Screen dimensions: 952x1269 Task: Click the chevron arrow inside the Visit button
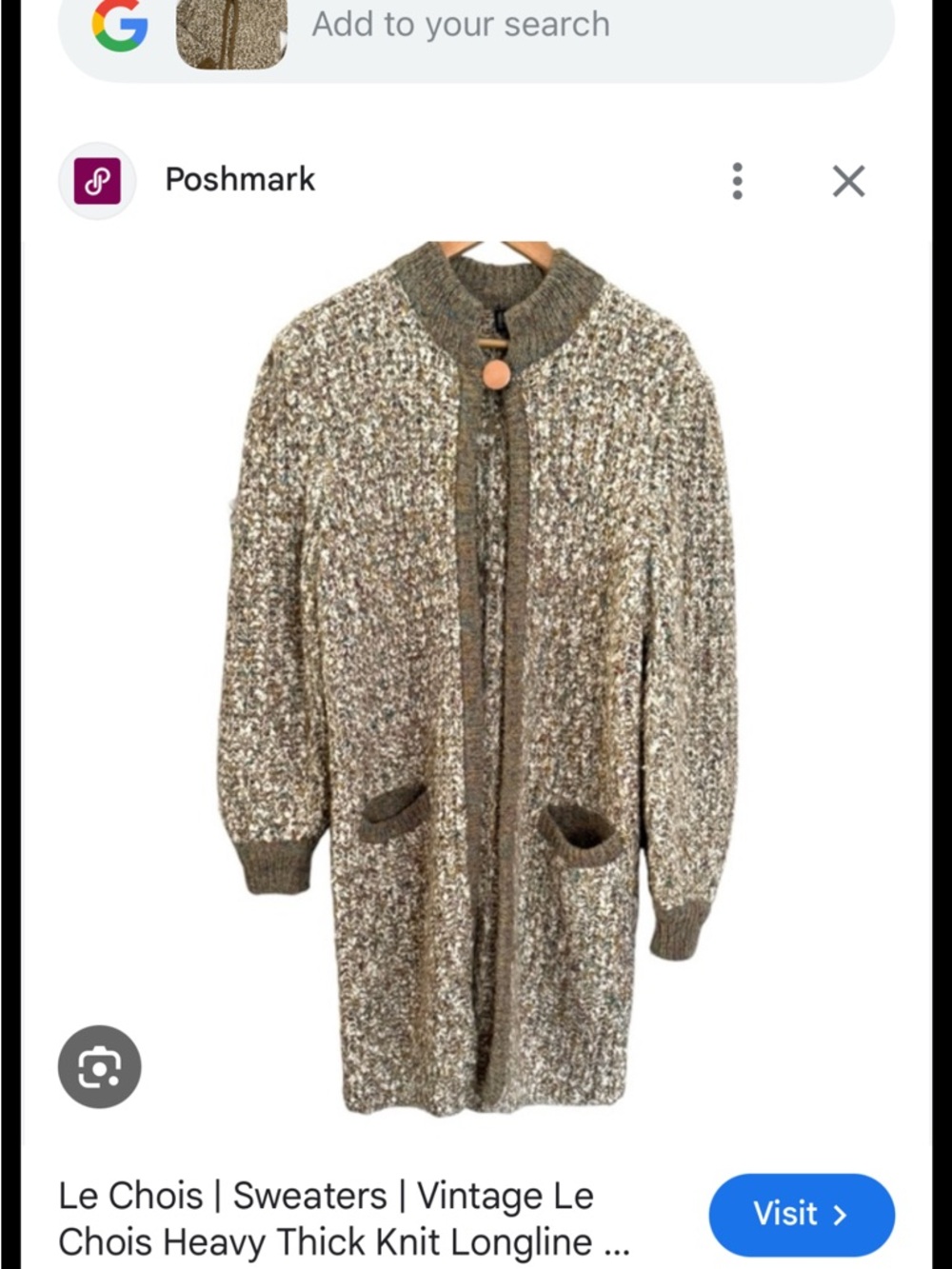pyautogui.click(x=841, y=1215)
